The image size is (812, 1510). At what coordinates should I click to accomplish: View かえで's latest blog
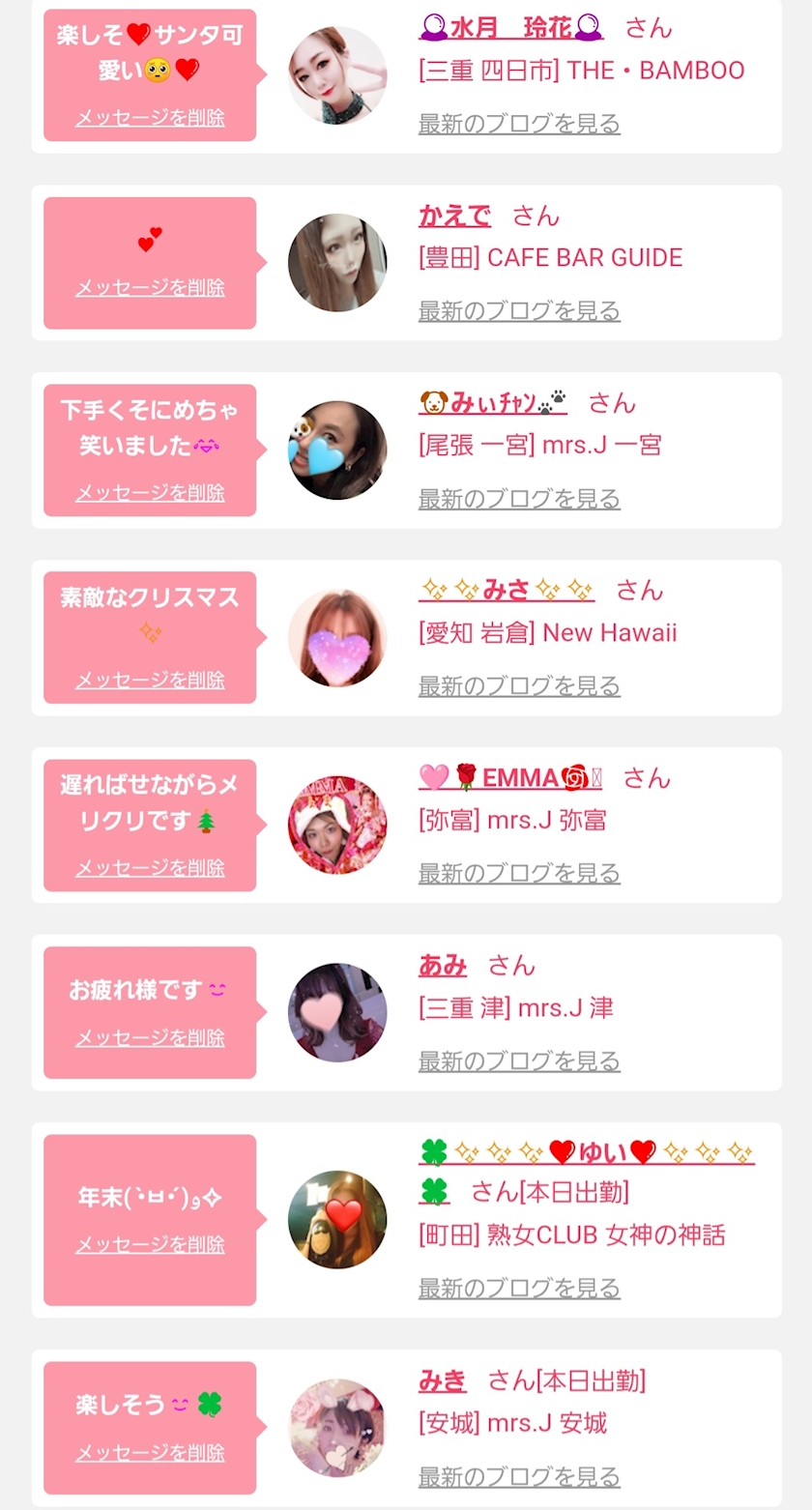coord(519,311)
